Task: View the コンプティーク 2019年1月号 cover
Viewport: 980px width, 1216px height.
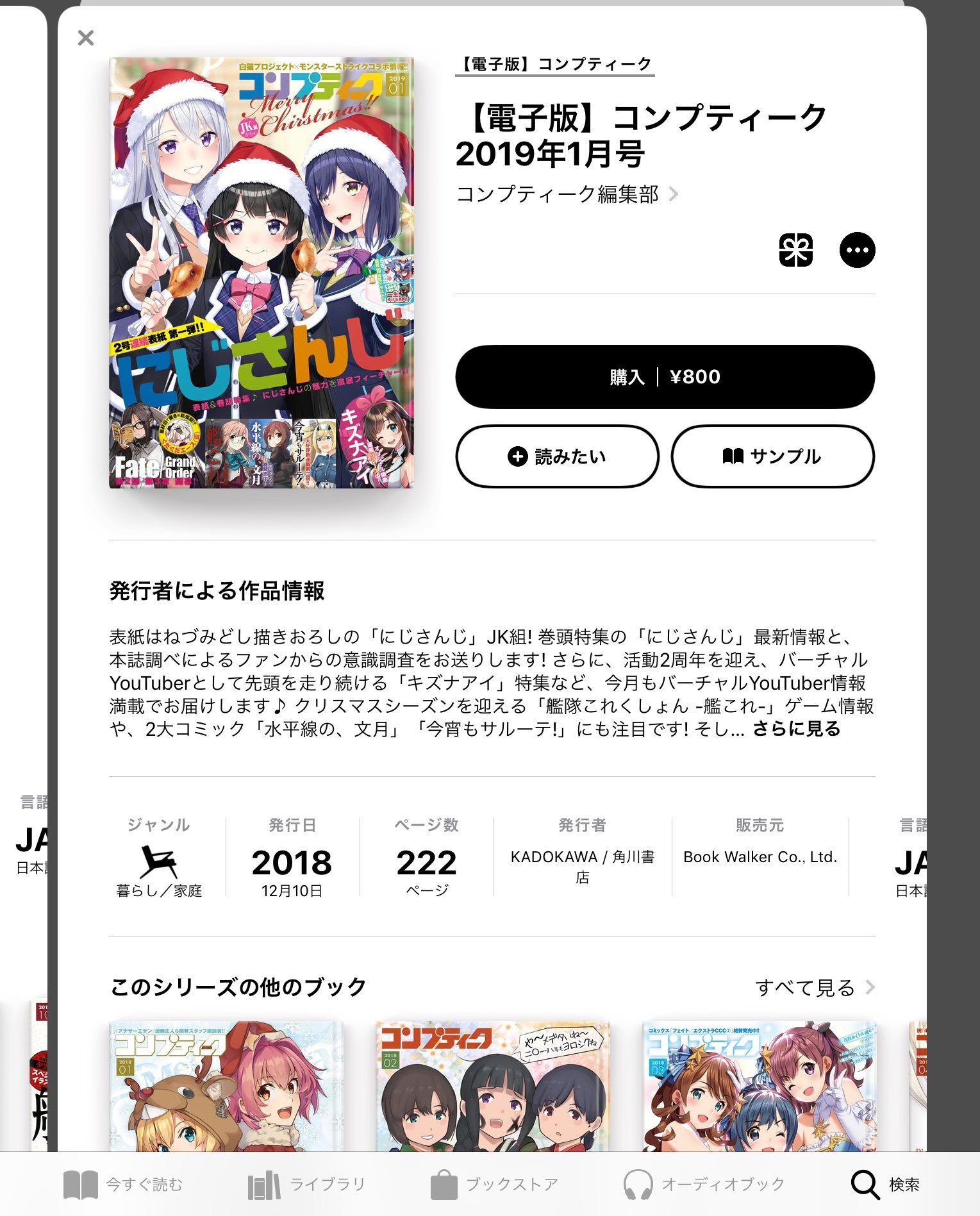Action: click(x=262, y=273)
